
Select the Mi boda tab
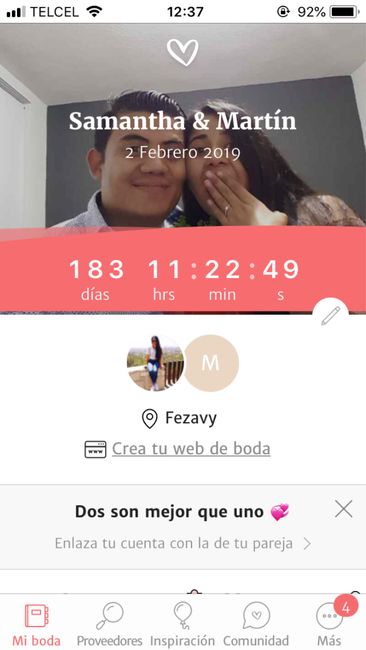coord(36,624)
